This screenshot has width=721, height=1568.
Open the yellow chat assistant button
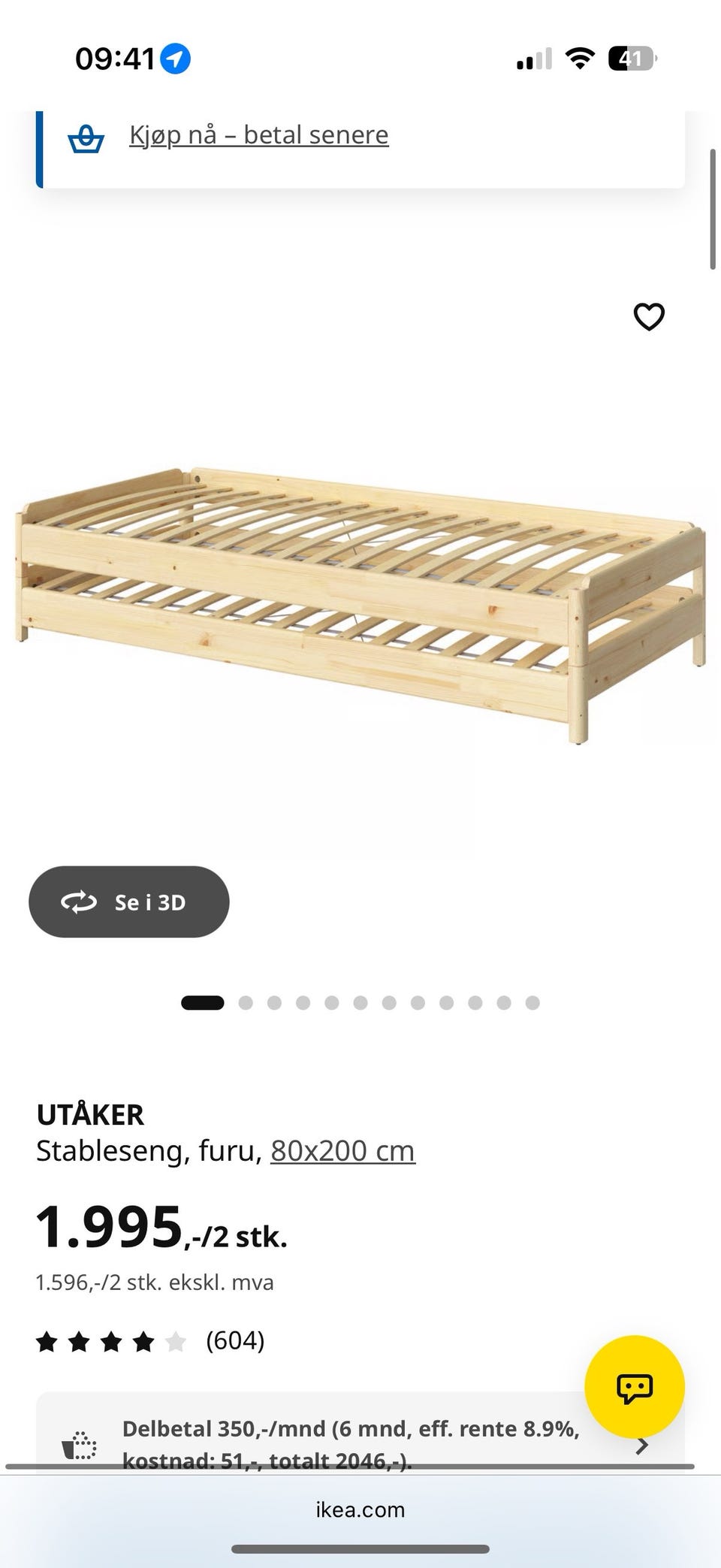[635, 1386]
